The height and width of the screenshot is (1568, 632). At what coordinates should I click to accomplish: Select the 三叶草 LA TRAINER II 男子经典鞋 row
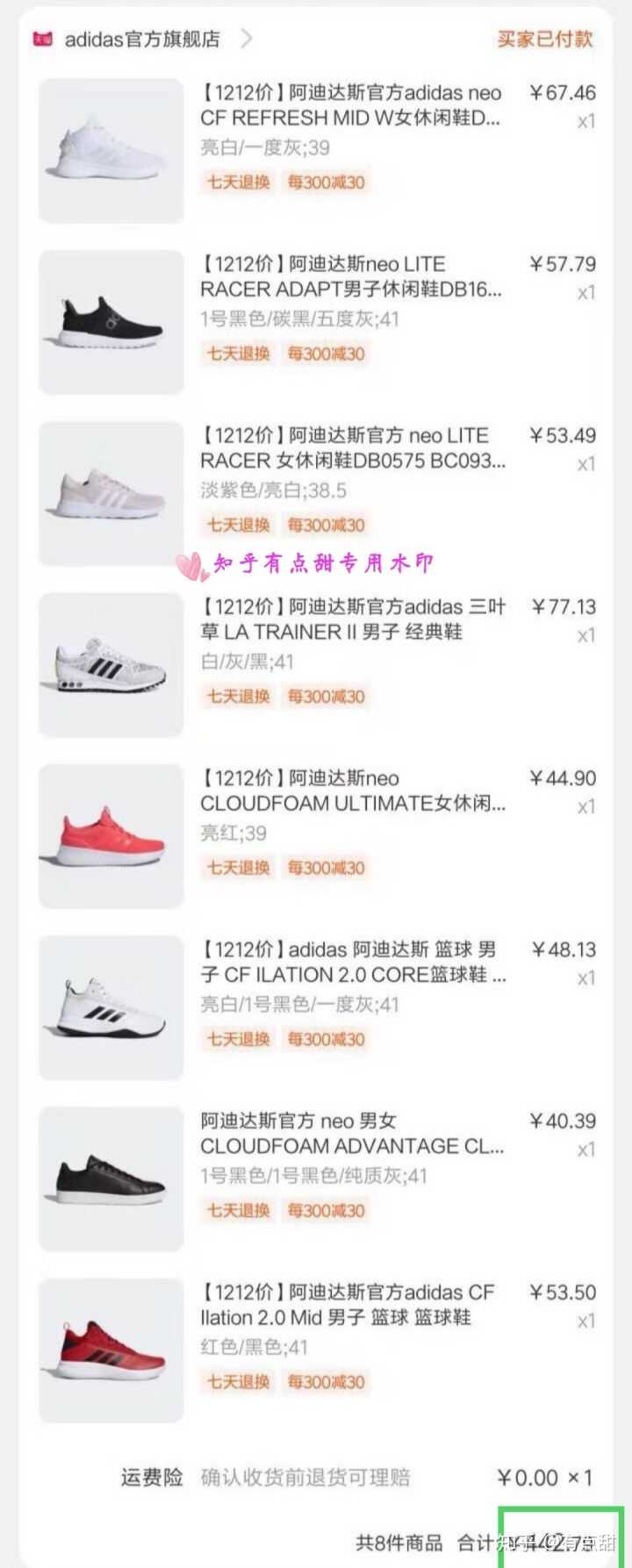tap(351, 619)
